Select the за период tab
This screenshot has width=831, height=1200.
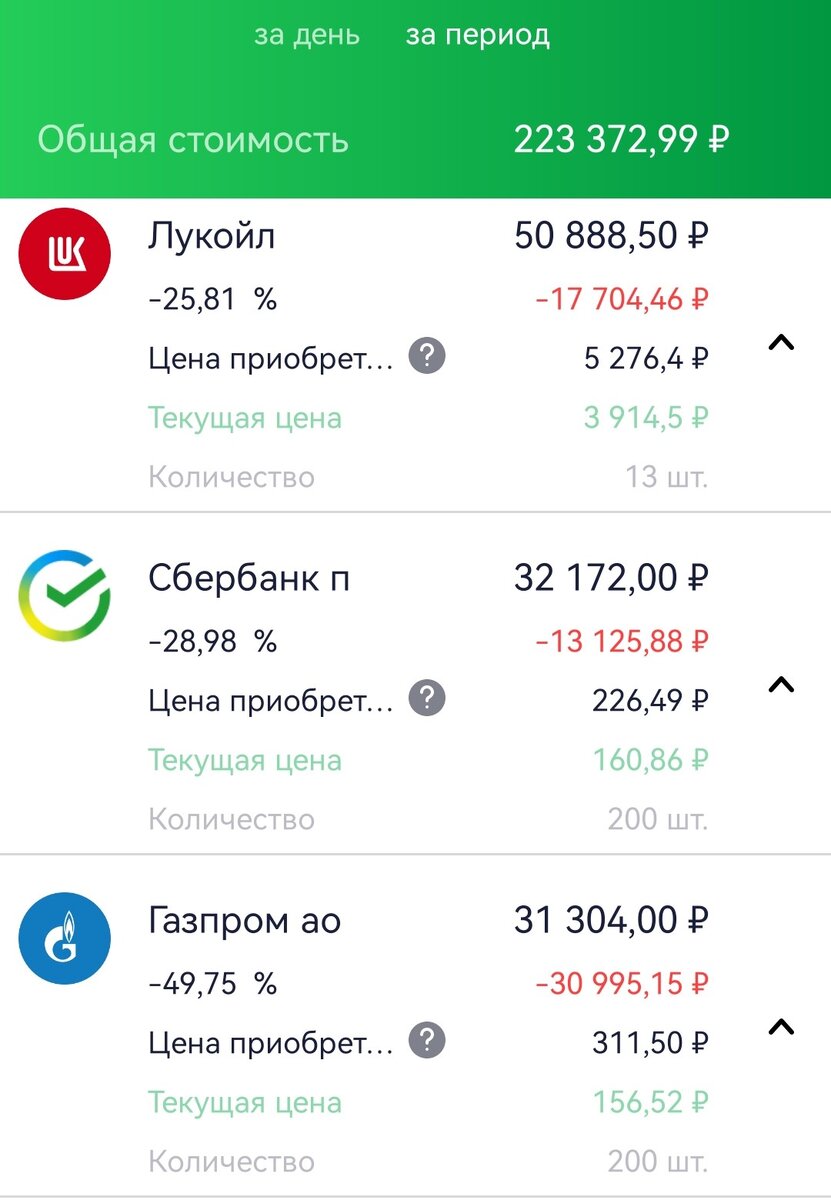pyautogui.click(x=476, y=36)
